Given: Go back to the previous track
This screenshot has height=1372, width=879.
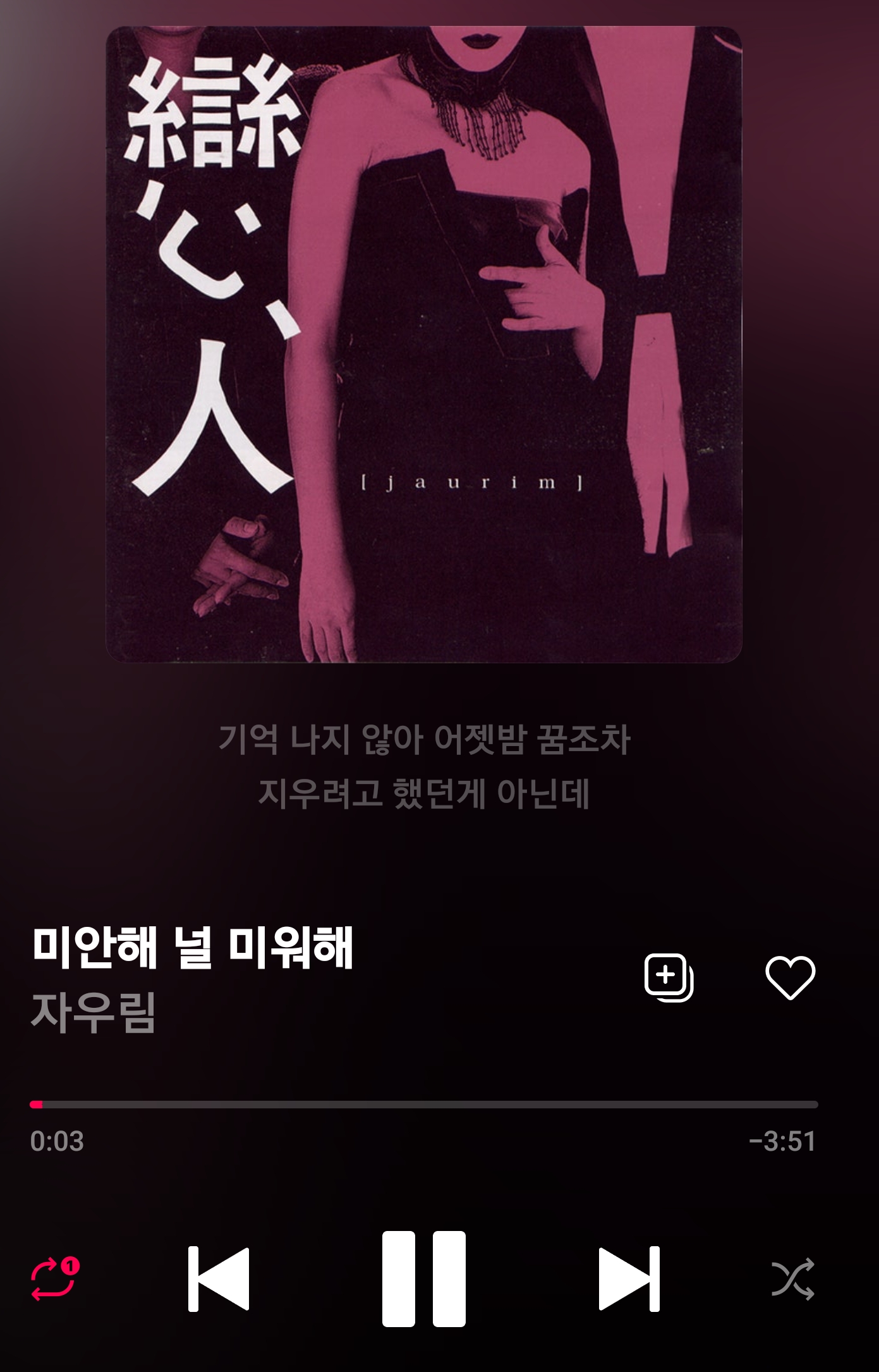Looking at the screenshot, I should click(x=219, y=1279).
